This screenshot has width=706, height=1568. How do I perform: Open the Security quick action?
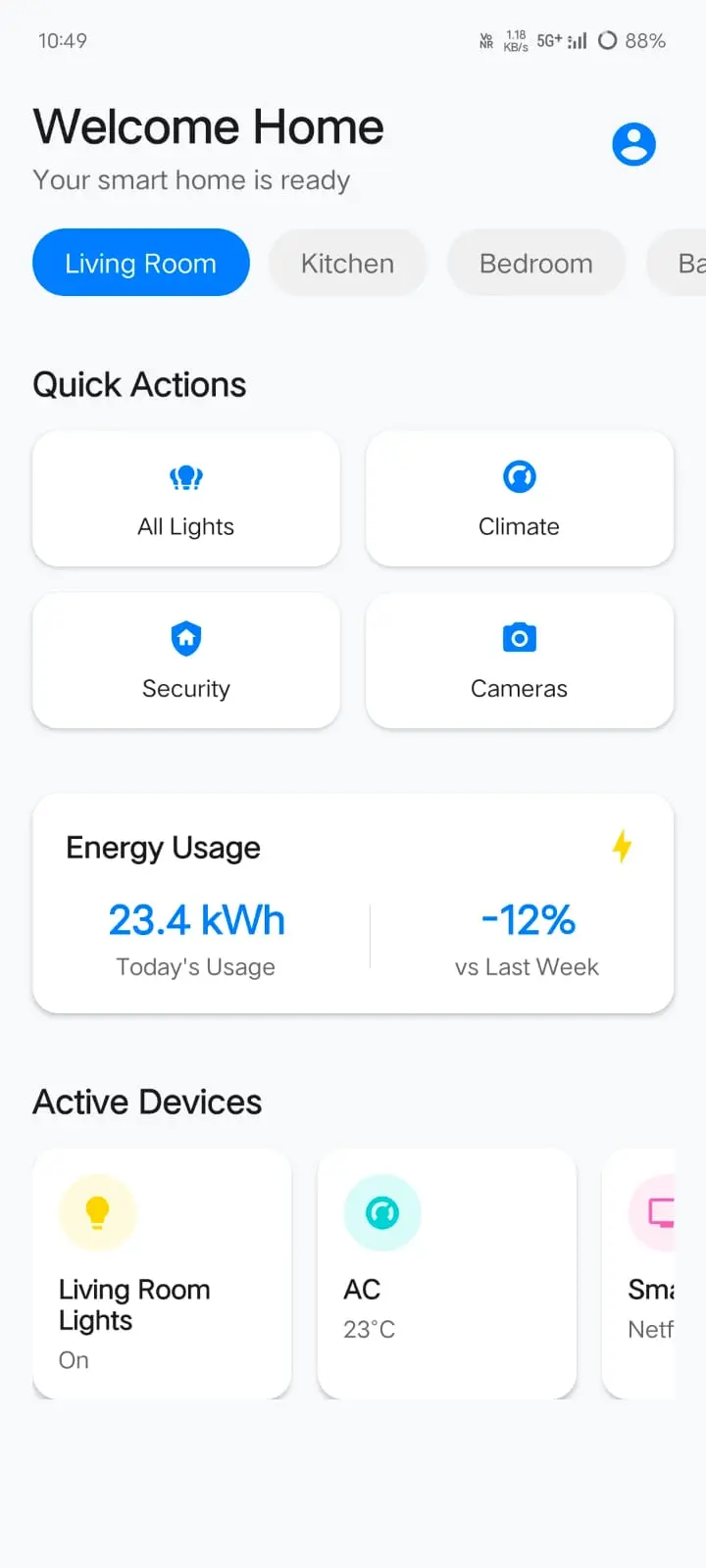click(186, 661)
